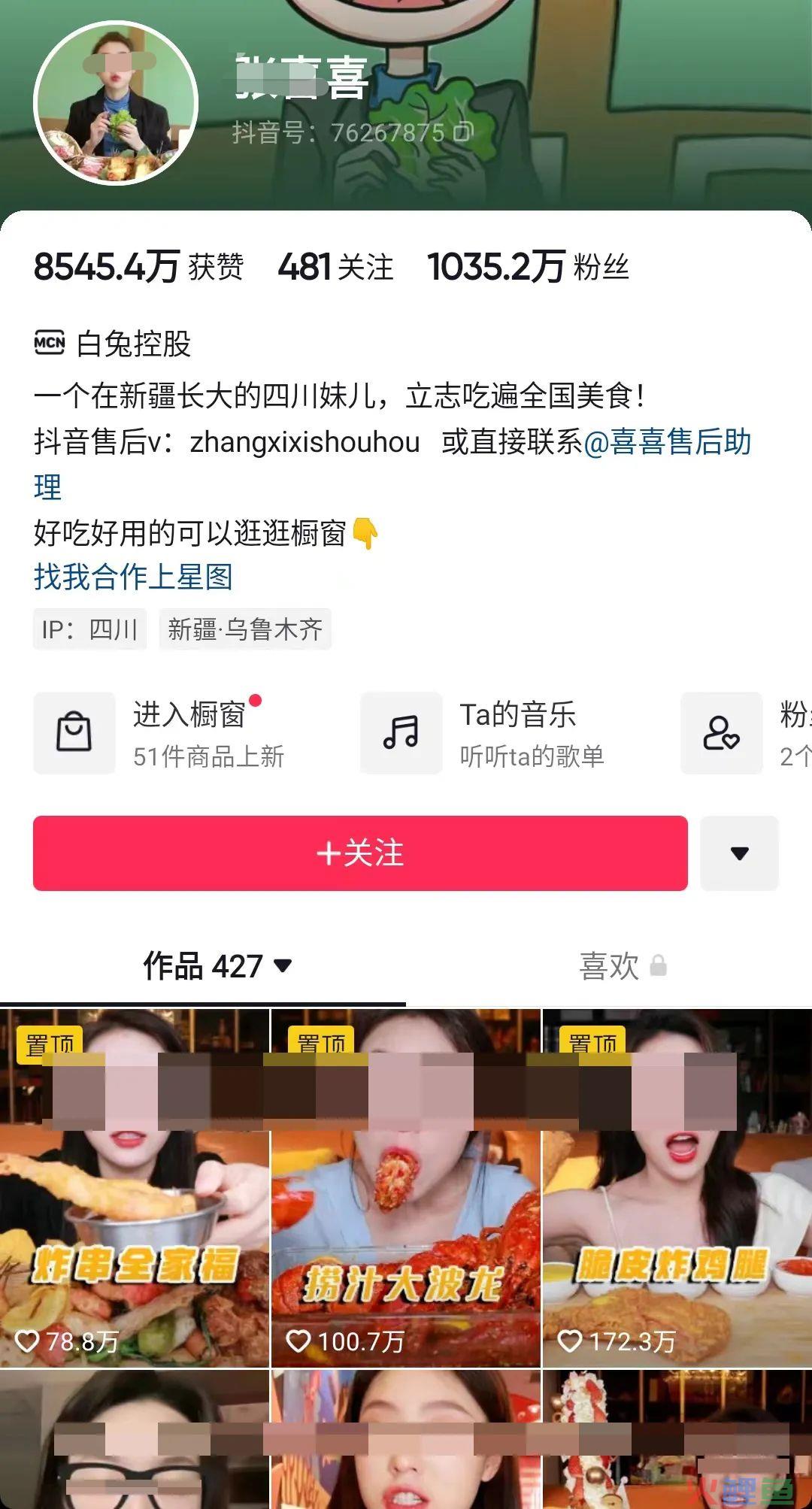Screen dimensions: 812x1509
Task: Play the 捞汁大波龙 pinned video
Action: click(x=405, y=1187)
